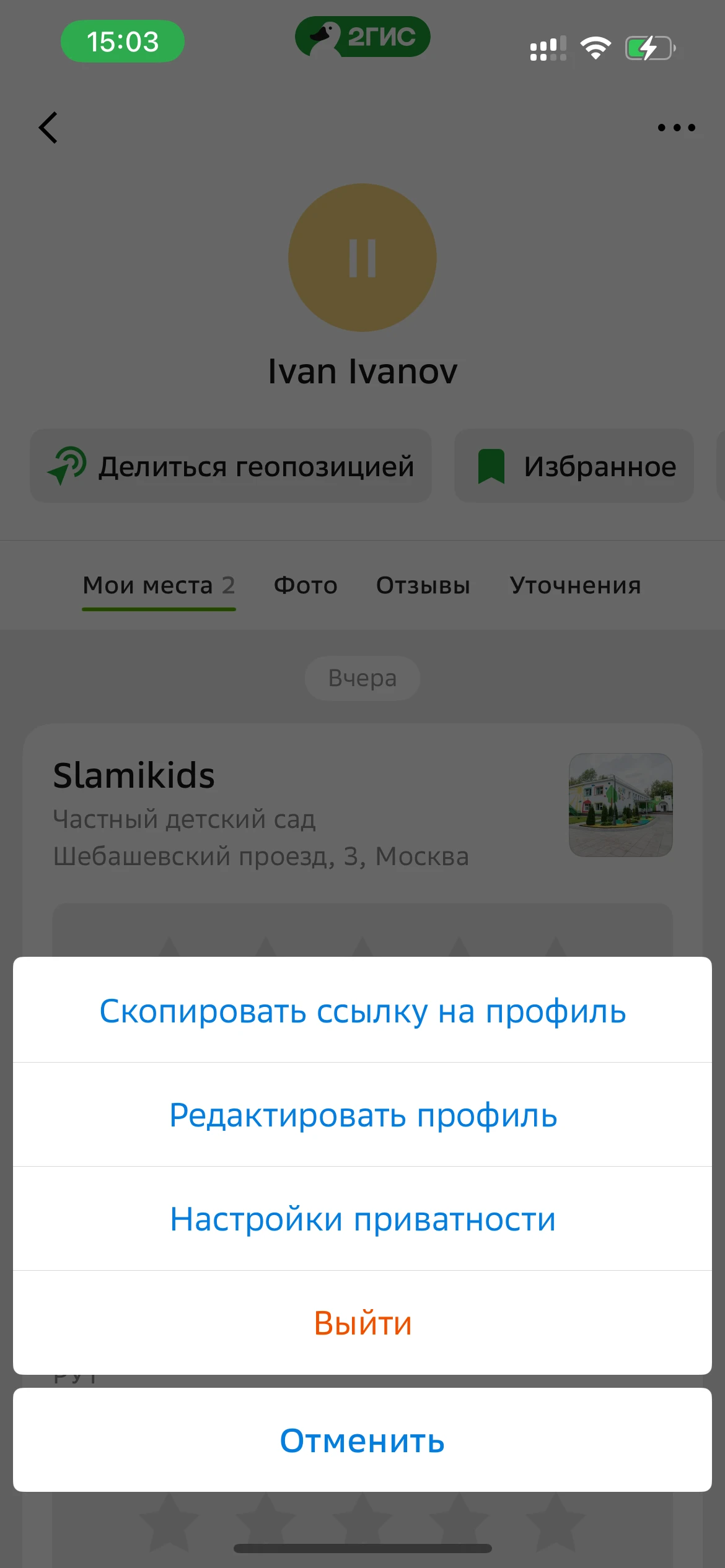Log out with Выйти

click(x=362, y=1323)
